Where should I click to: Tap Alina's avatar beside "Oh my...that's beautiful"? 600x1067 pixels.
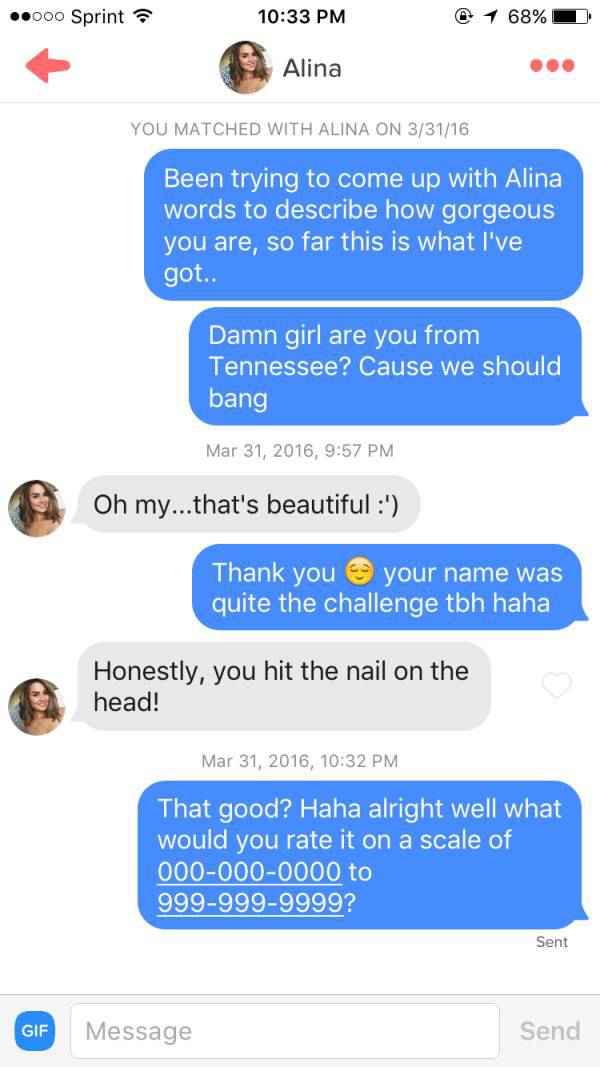point(37,508)
